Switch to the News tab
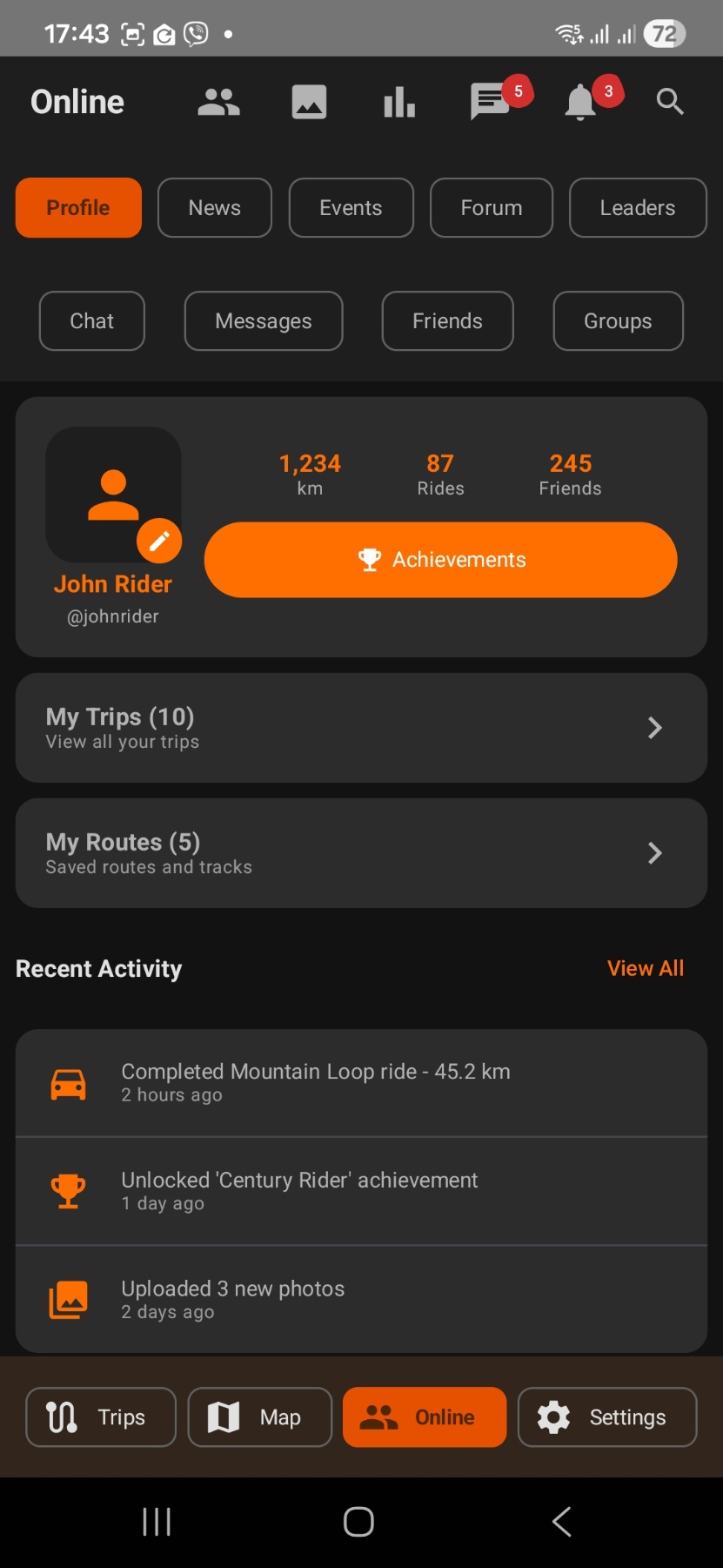723x1568 pixels. [x=214, y=207]
